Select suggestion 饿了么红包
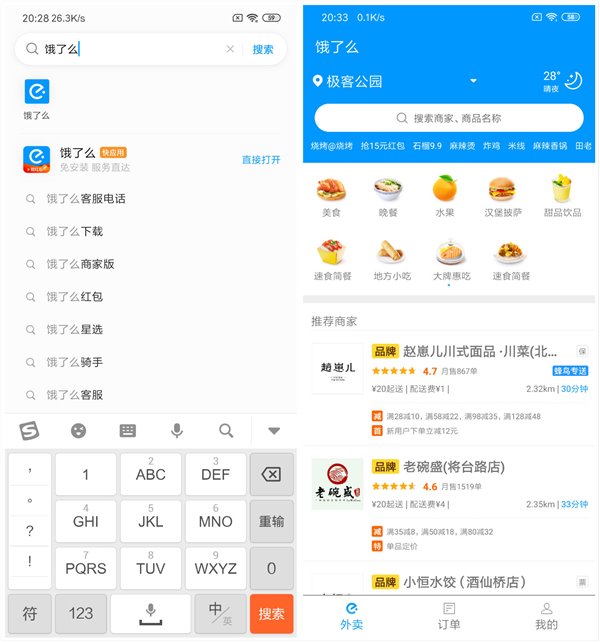Viewport: 600px width, 642px height. click(75, 297)
